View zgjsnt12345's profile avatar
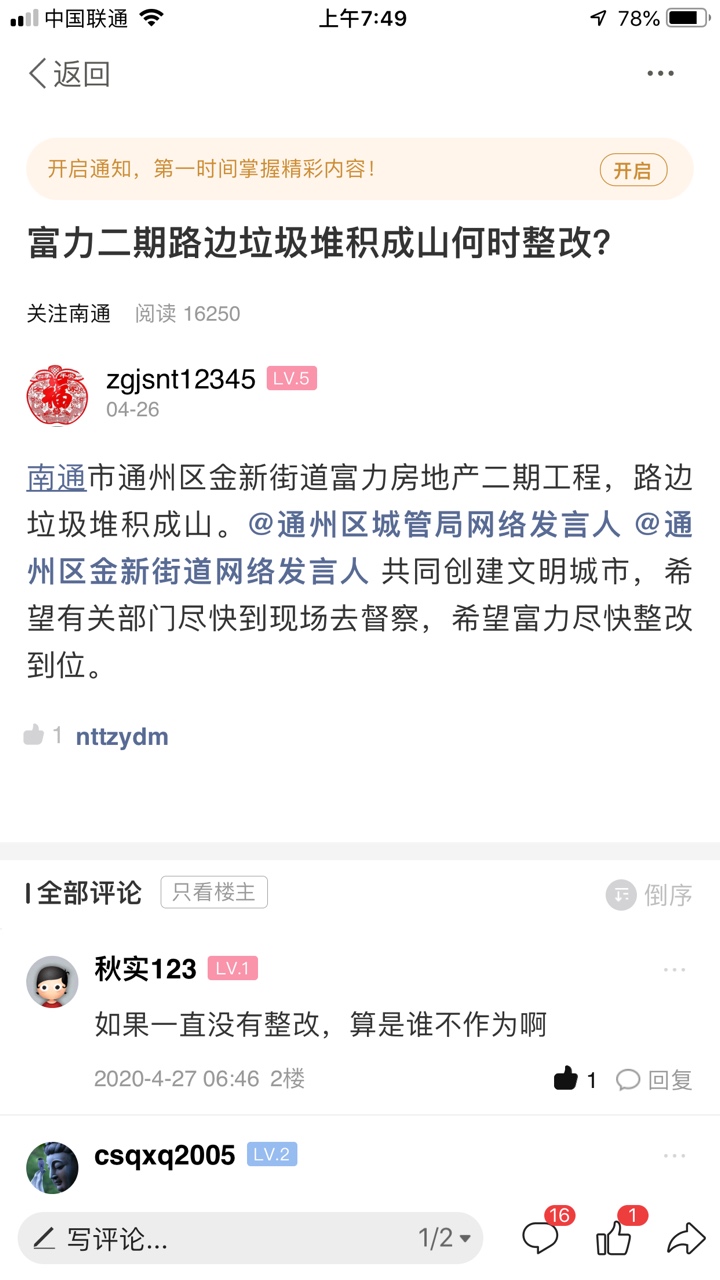Image resolution: width=720 pixels, height=1280 pixels. tap(56, 394)
